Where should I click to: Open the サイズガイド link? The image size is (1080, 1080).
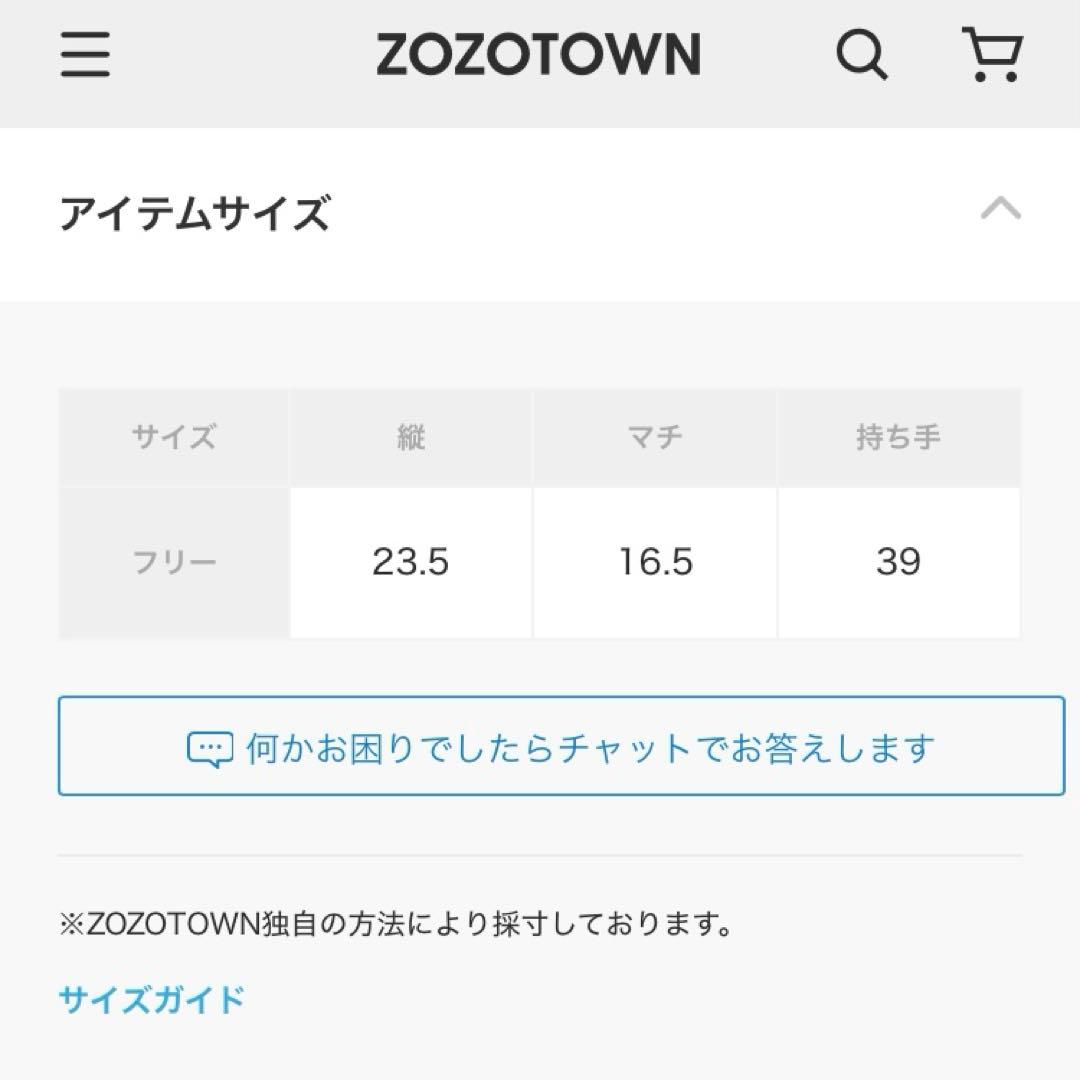pos(152,999)
